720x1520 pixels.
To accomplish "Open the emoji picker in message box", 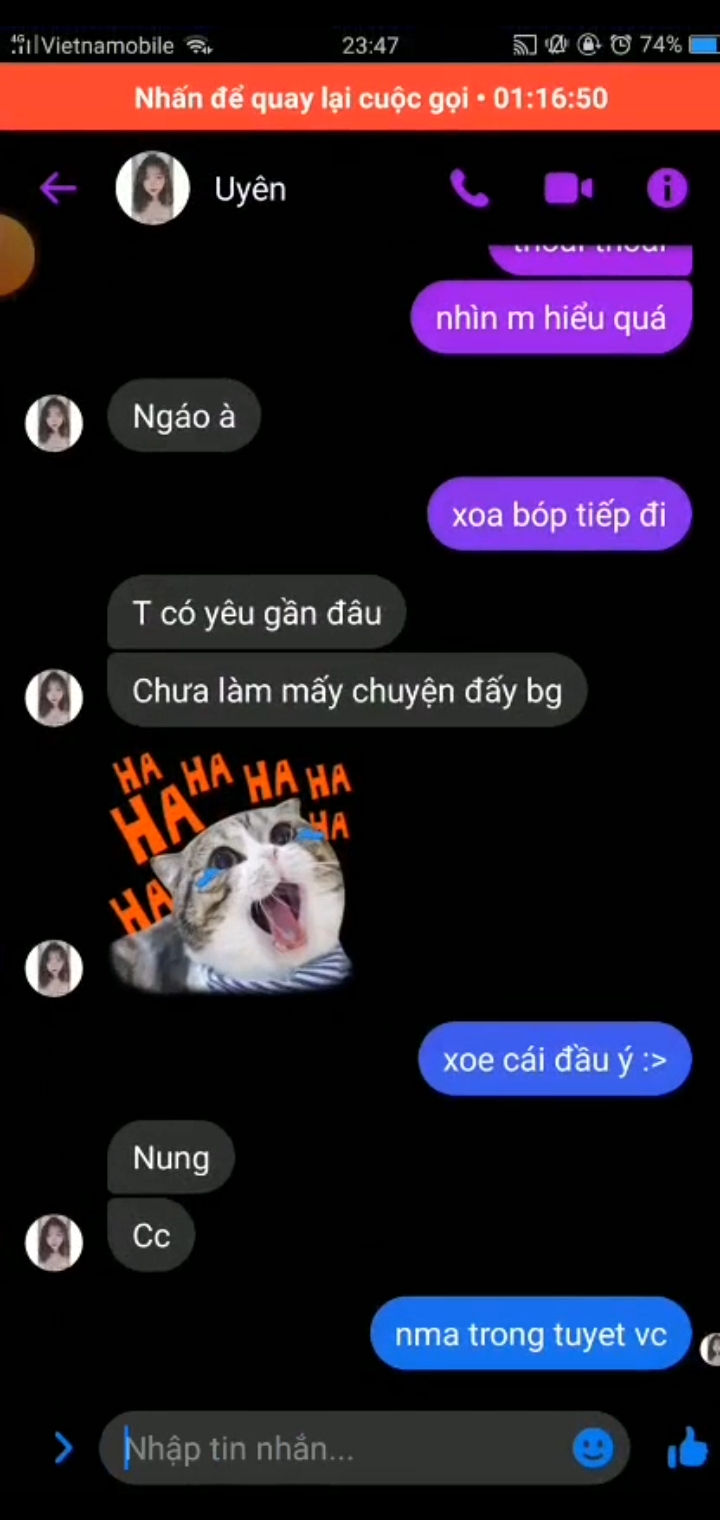I will click(592, 1448).
